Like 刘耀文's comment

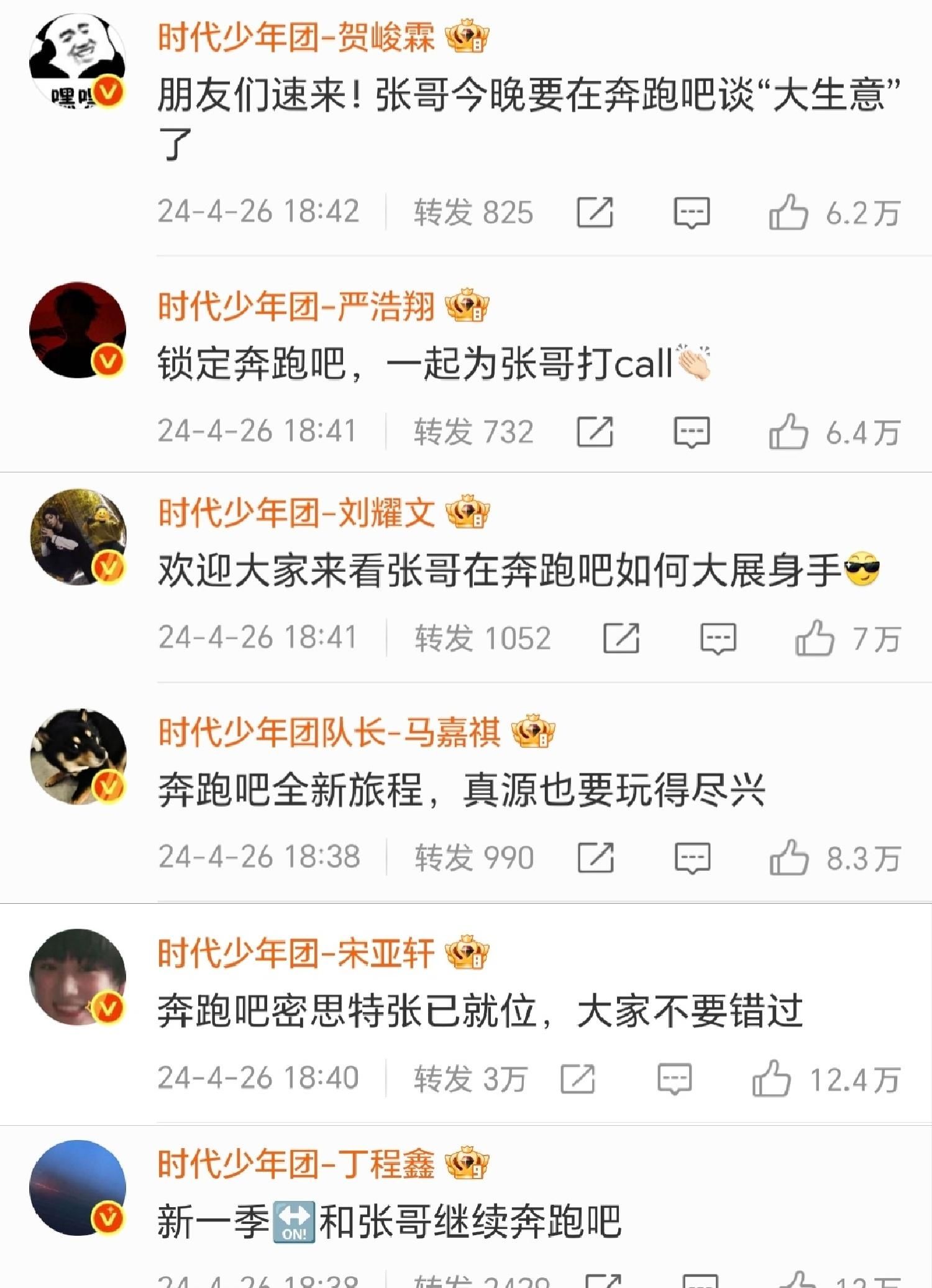click(814, 638)
